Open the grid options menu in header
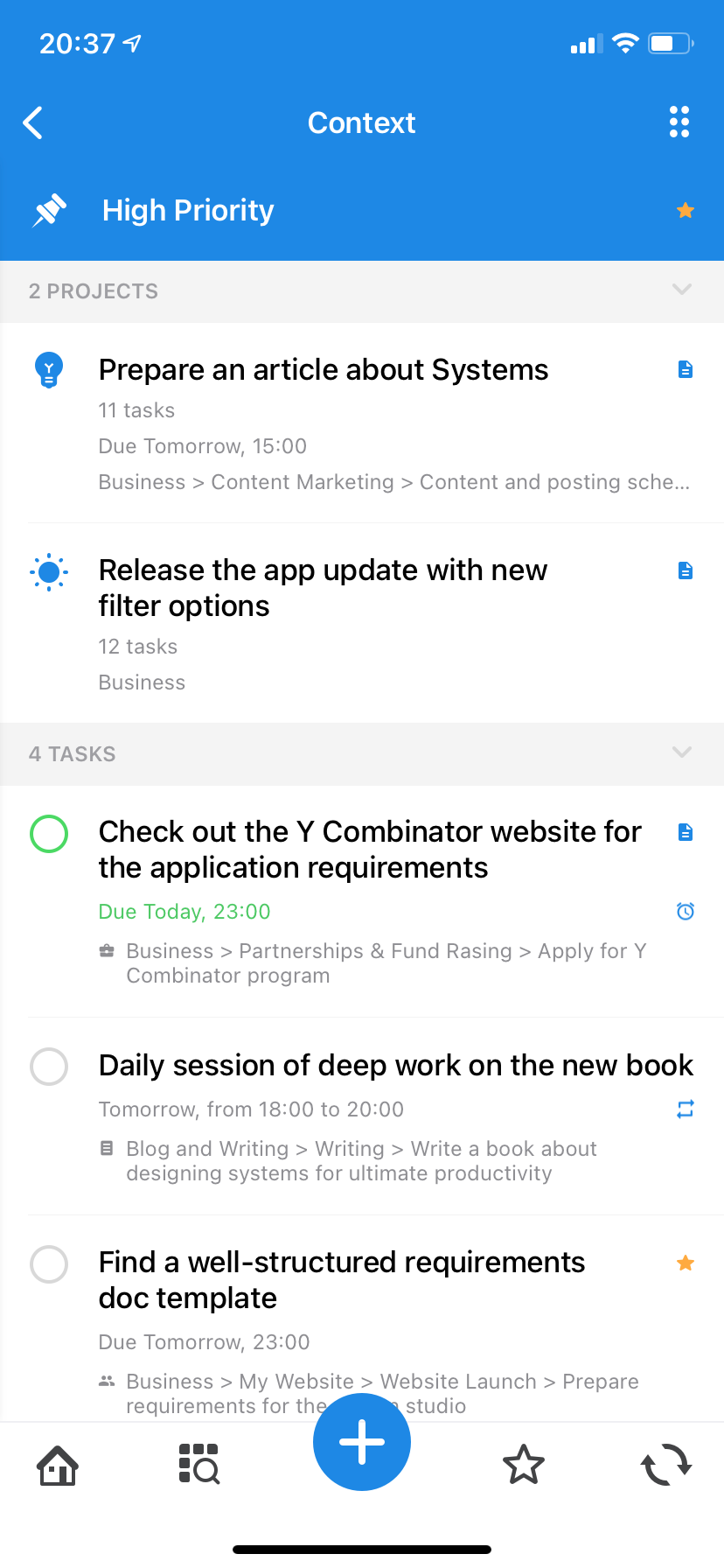 tap(679, 122)
